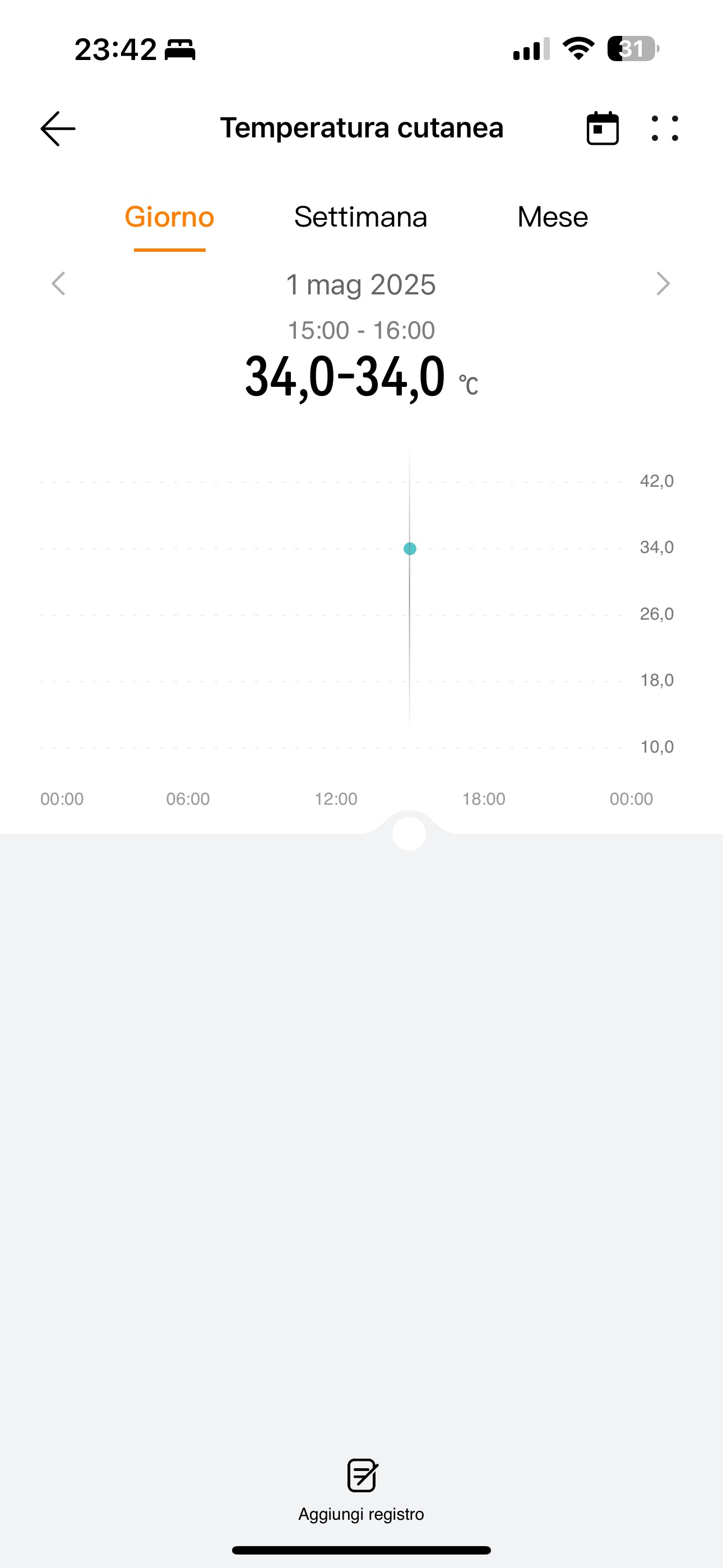Switch to the Mese tab
The width and height of the screenshot is (723, 1568).
(x=553, y=217)
